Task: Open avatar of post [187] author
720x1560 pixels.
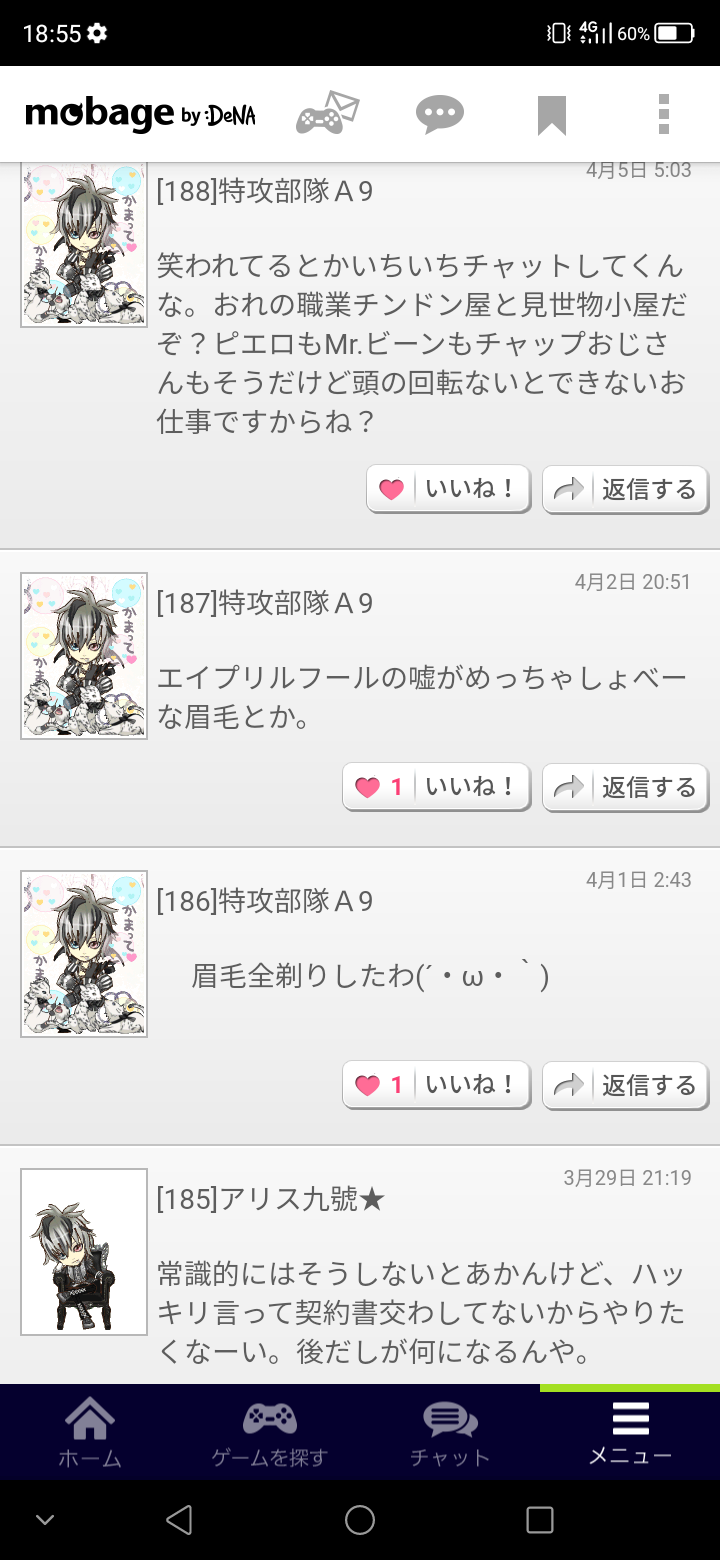Action: click(84, 656)
